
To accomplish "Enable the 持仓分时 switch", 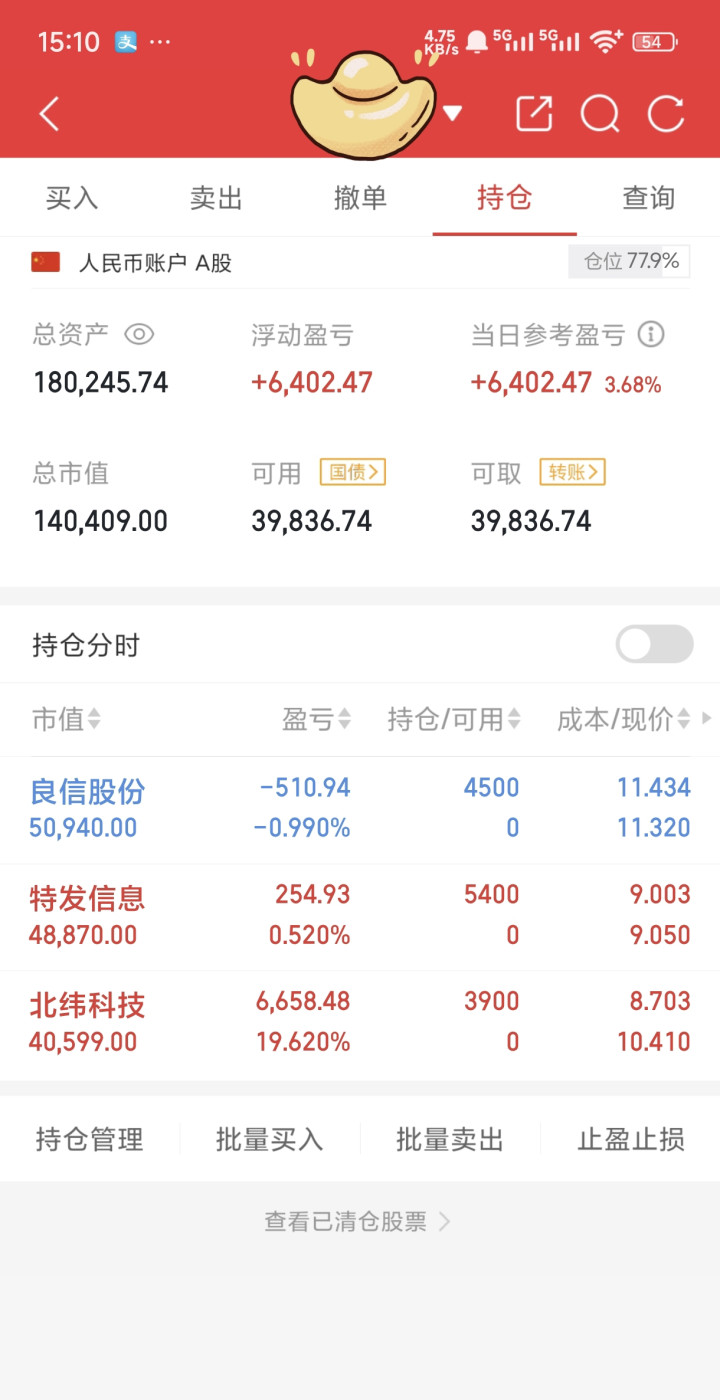I will point(654,644).
